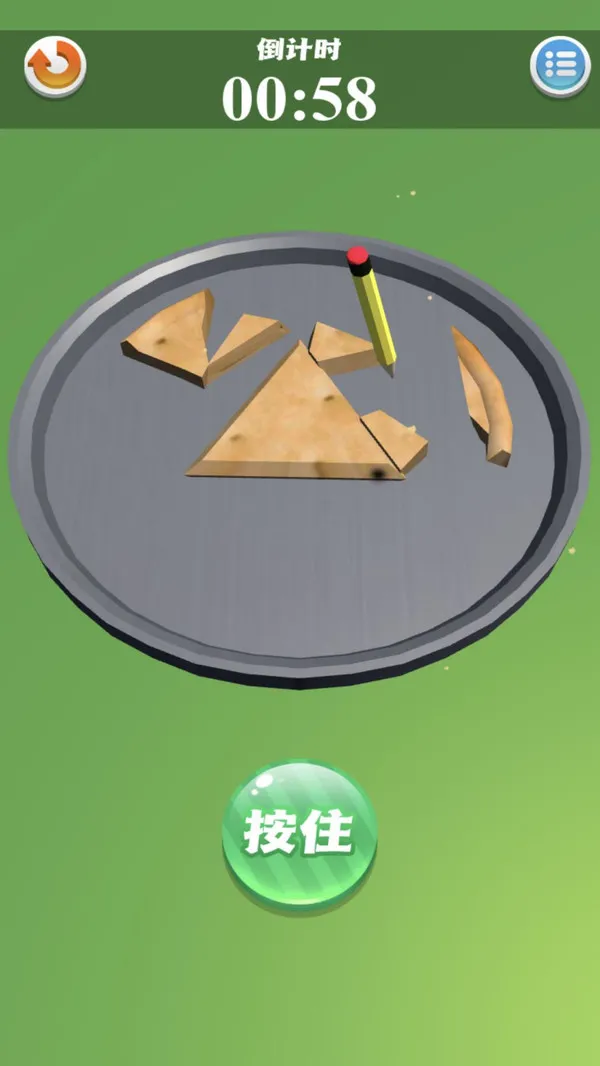Image resolution: width=600 pixels, height=1066 pixels.
Task: Open the blue list menu icon
Action: click(560, 66)
